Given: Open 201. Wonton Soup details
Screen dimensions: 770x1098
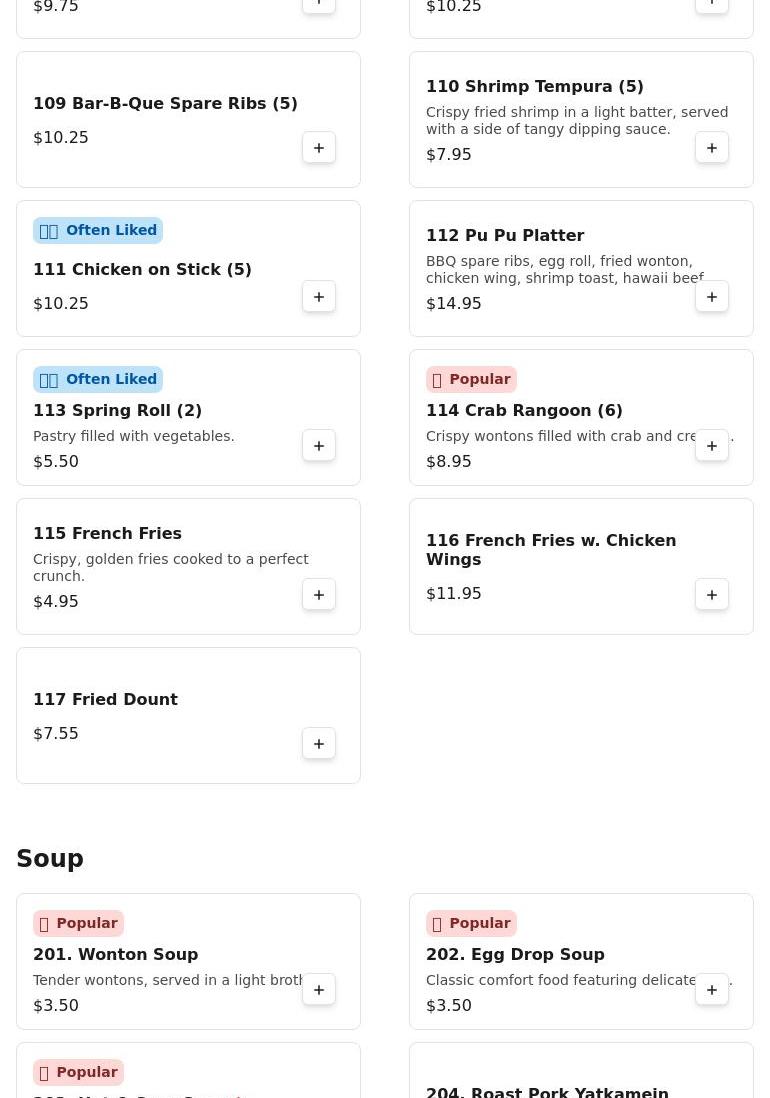Looking at the screenshot, I should pos(150,955).
